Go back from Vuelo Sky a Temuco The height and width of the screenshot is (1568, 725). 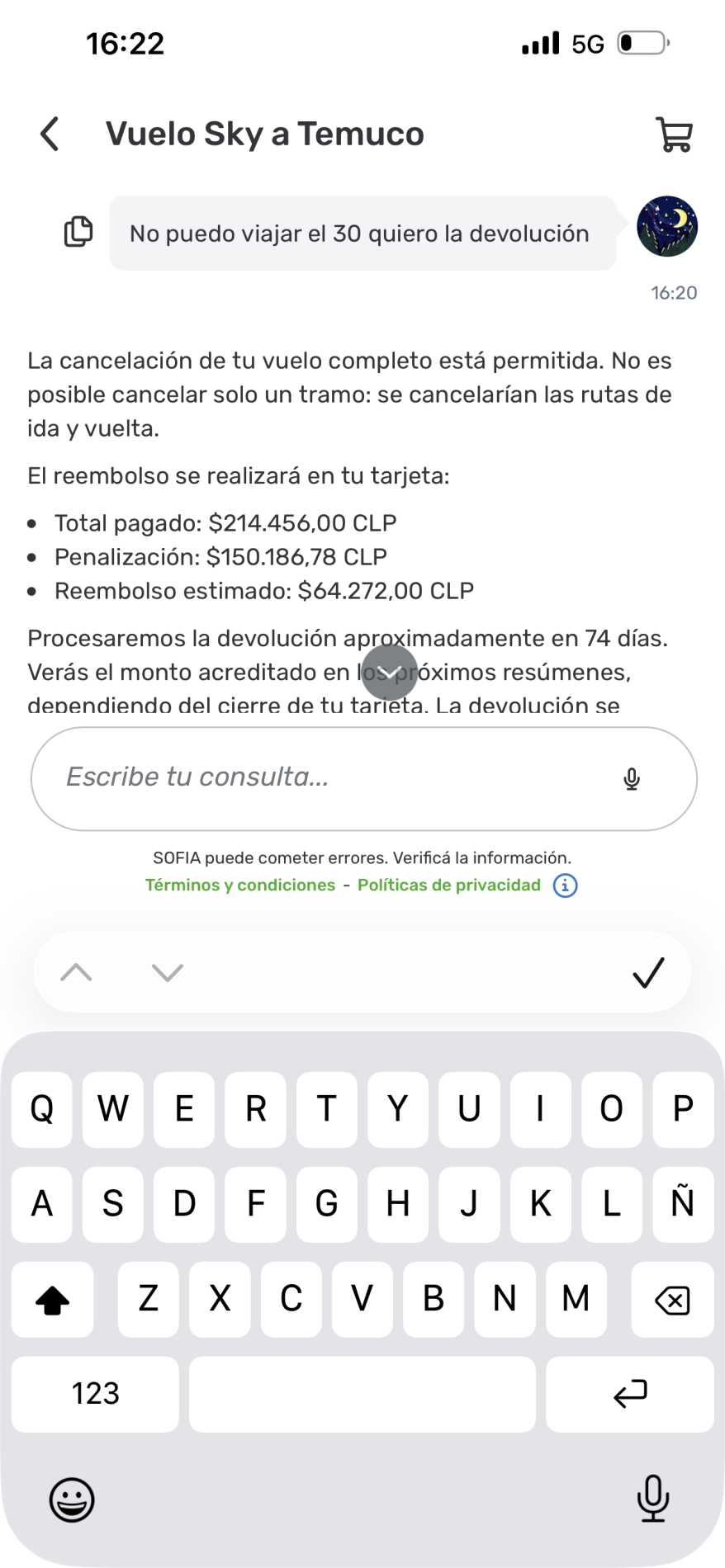click(x=50, y=134)
